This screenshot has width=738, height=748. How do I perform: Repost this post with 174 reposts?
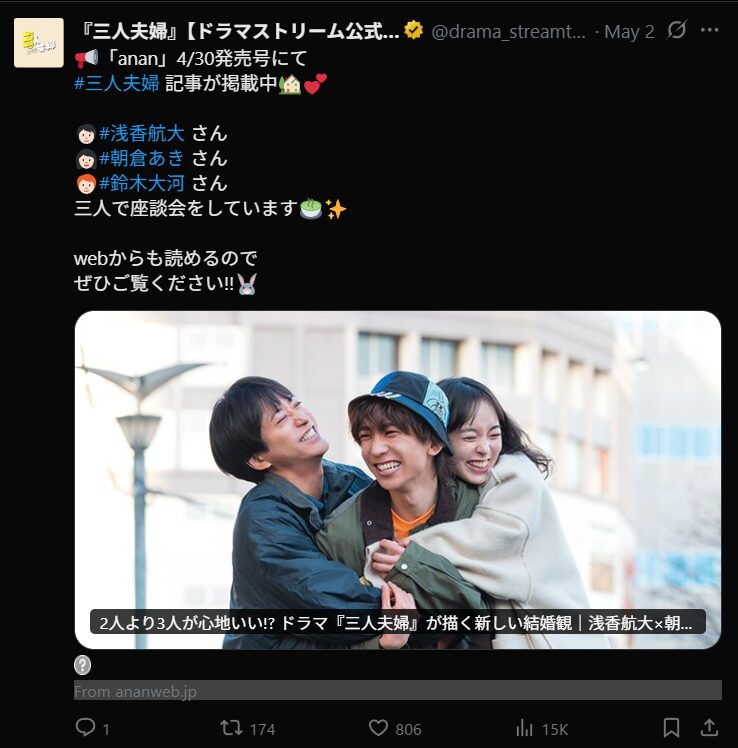[x=231, y=728]
